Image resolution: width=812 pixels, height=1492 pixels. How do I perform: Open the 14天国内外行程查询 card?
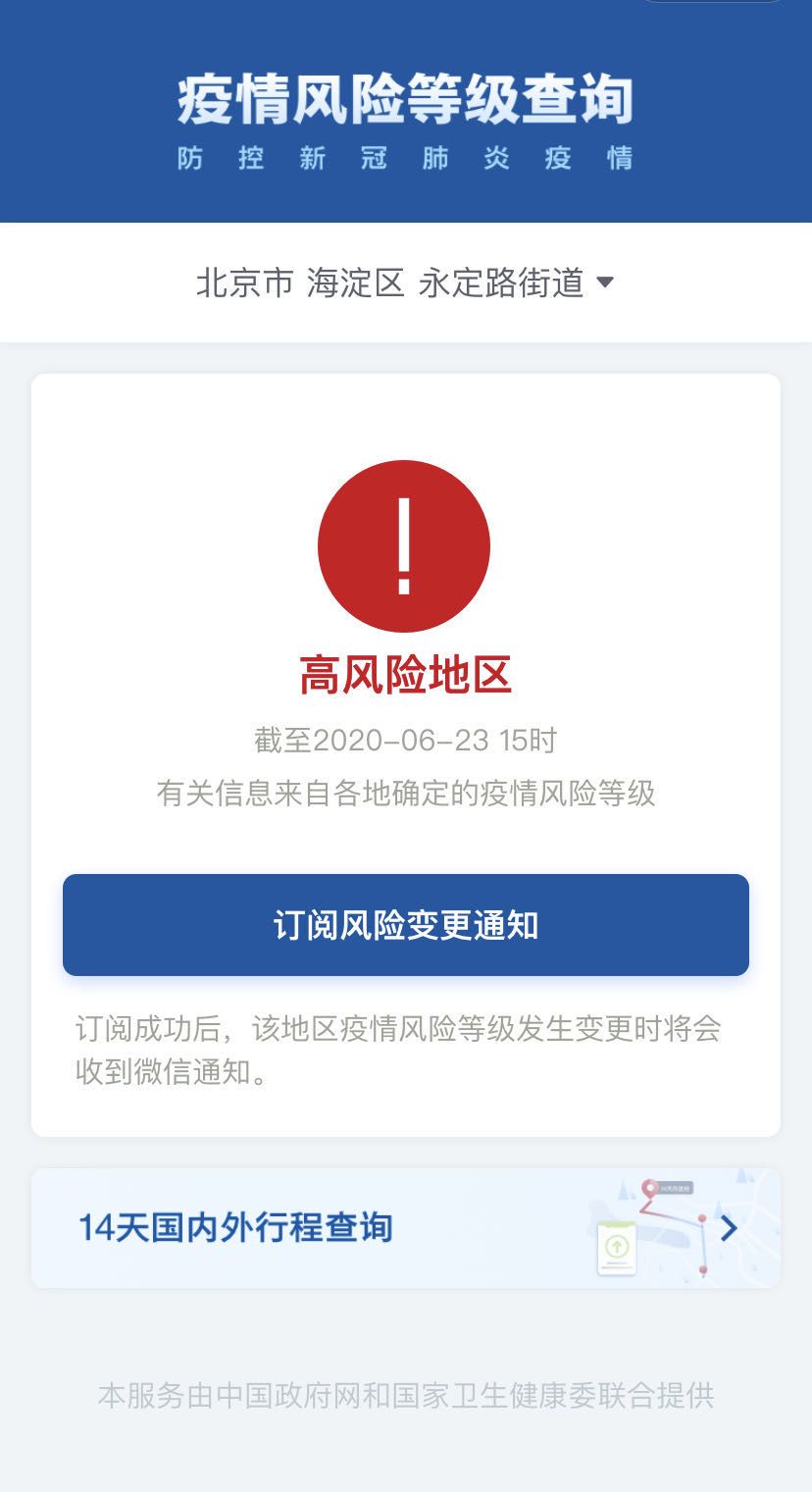coord(405,1227)
